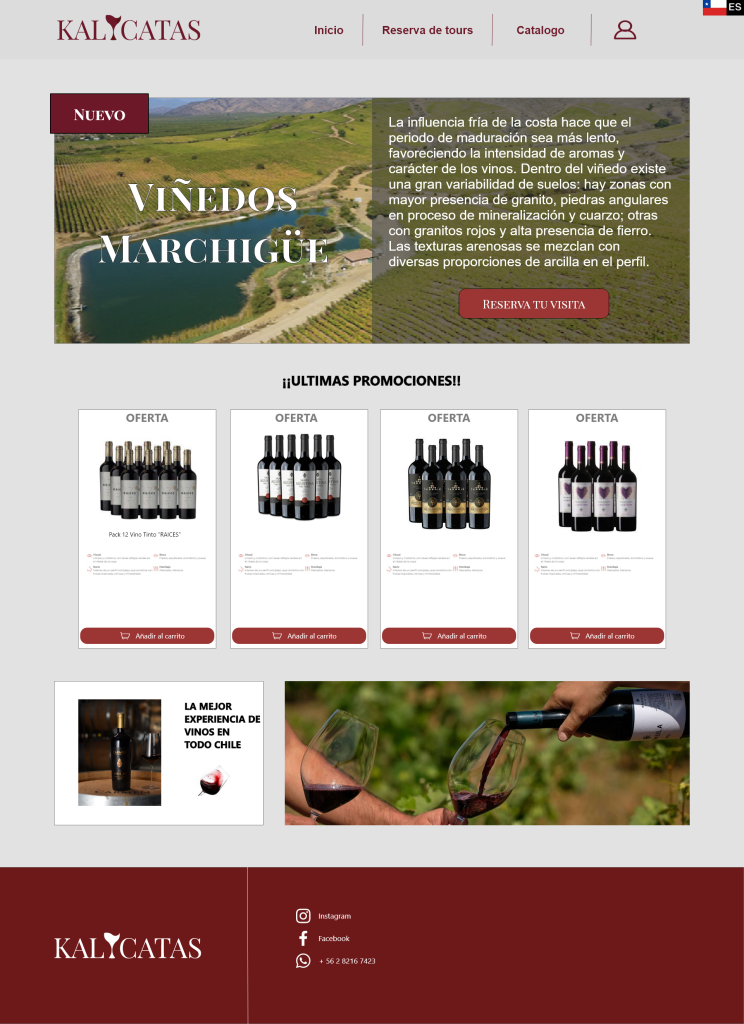Contact via WhatsApp number +56 2 8216 7423

336,961
